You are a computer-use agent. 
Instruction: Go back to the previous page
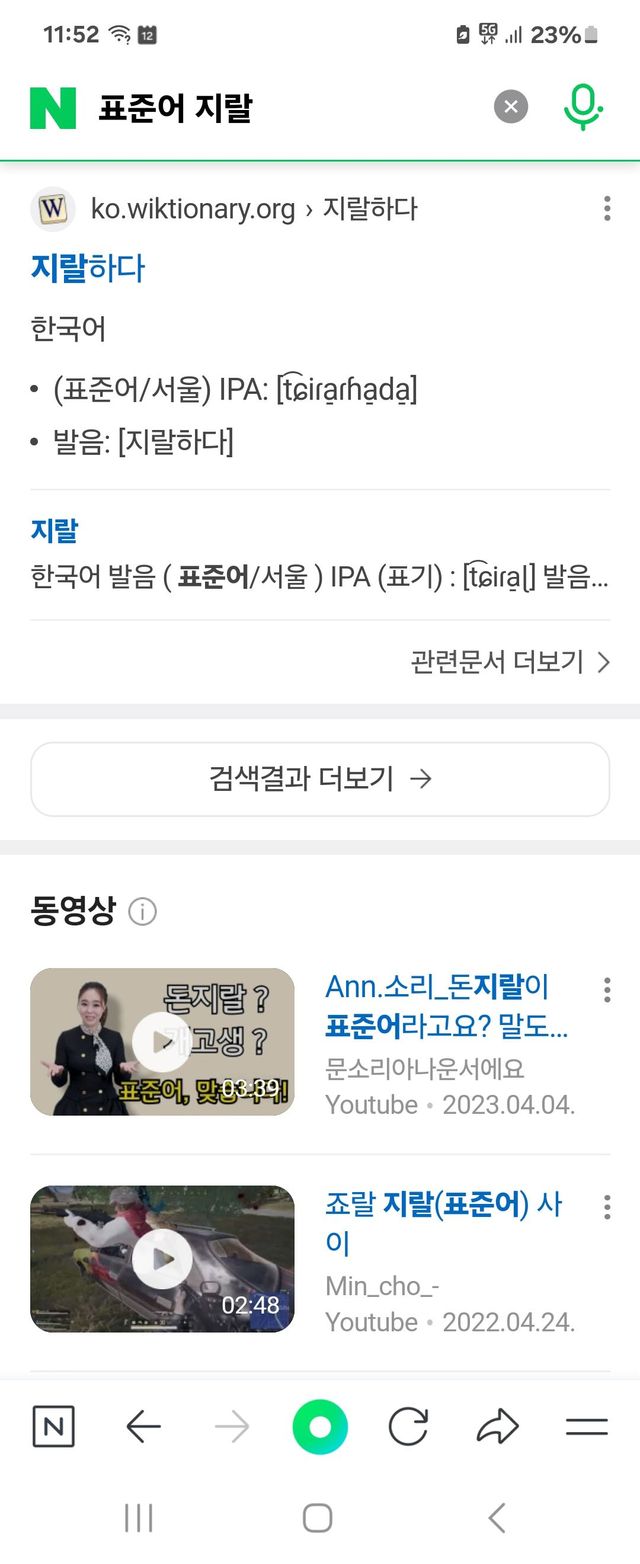click(144, 1427)
